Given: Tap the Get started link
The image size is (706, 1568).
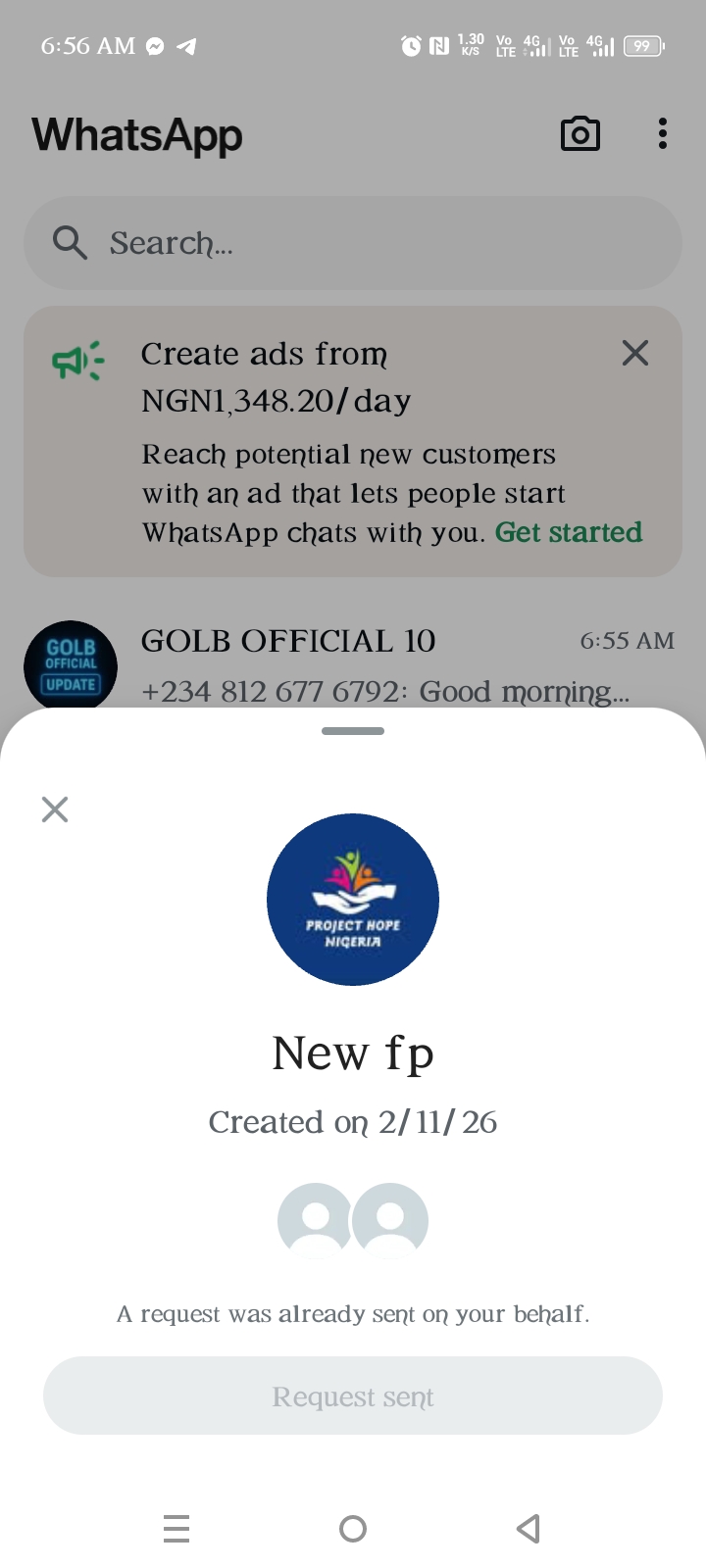Looking at the screenshot, I should 568,532.
